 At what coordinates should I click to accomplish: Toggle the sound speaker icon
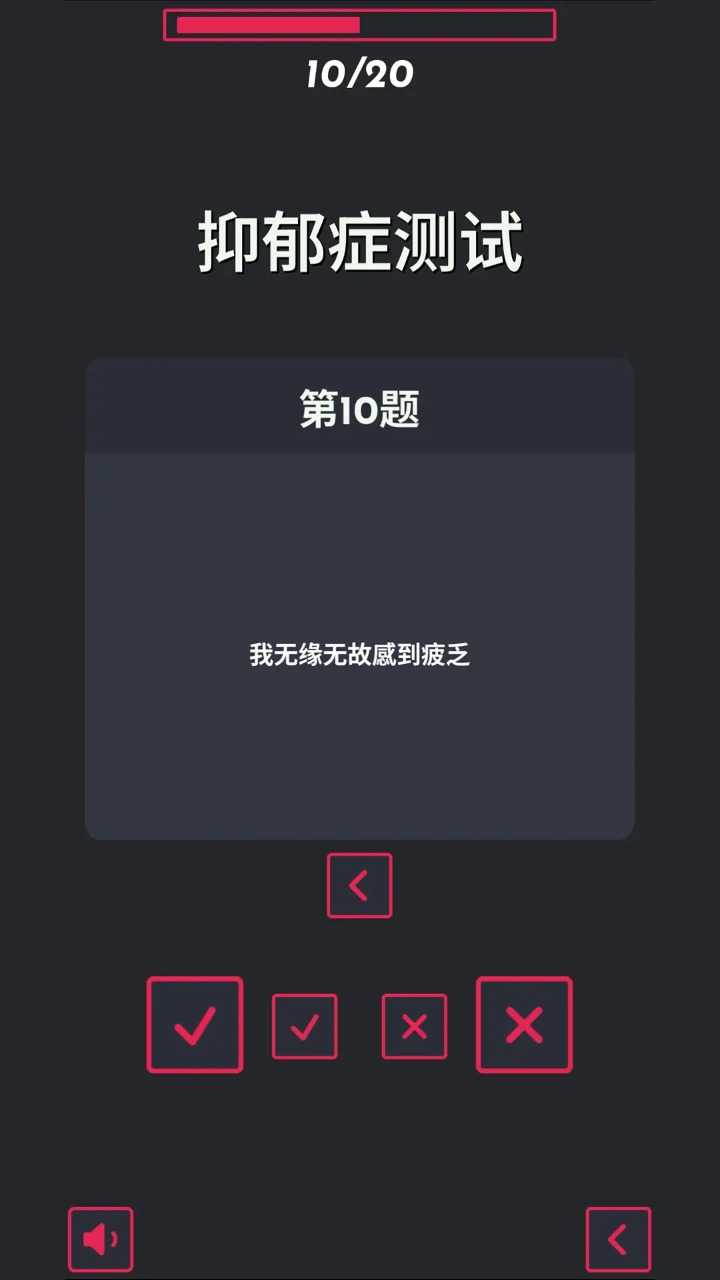coord(100,1240)
